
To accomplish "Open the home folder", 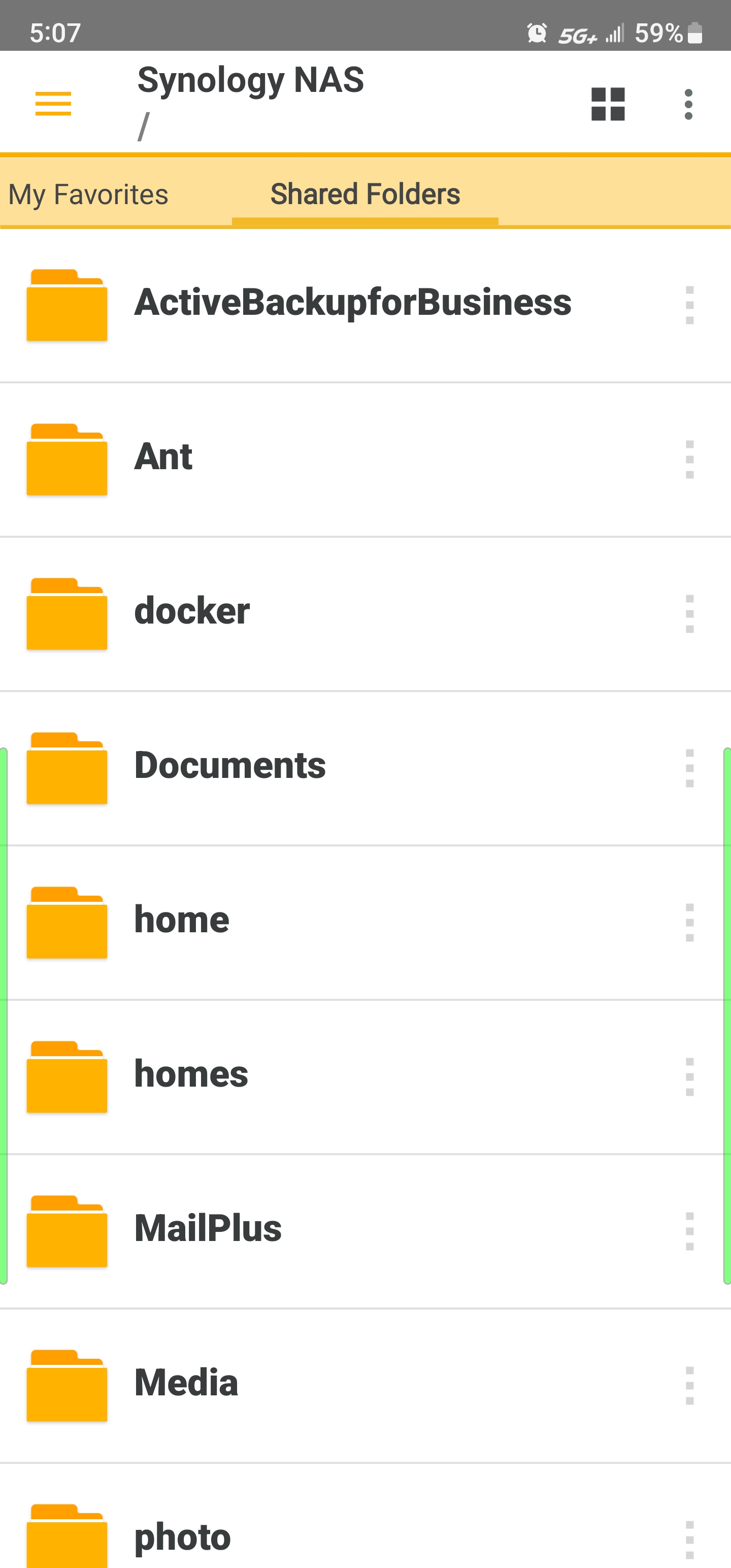I will click(181, 920).
